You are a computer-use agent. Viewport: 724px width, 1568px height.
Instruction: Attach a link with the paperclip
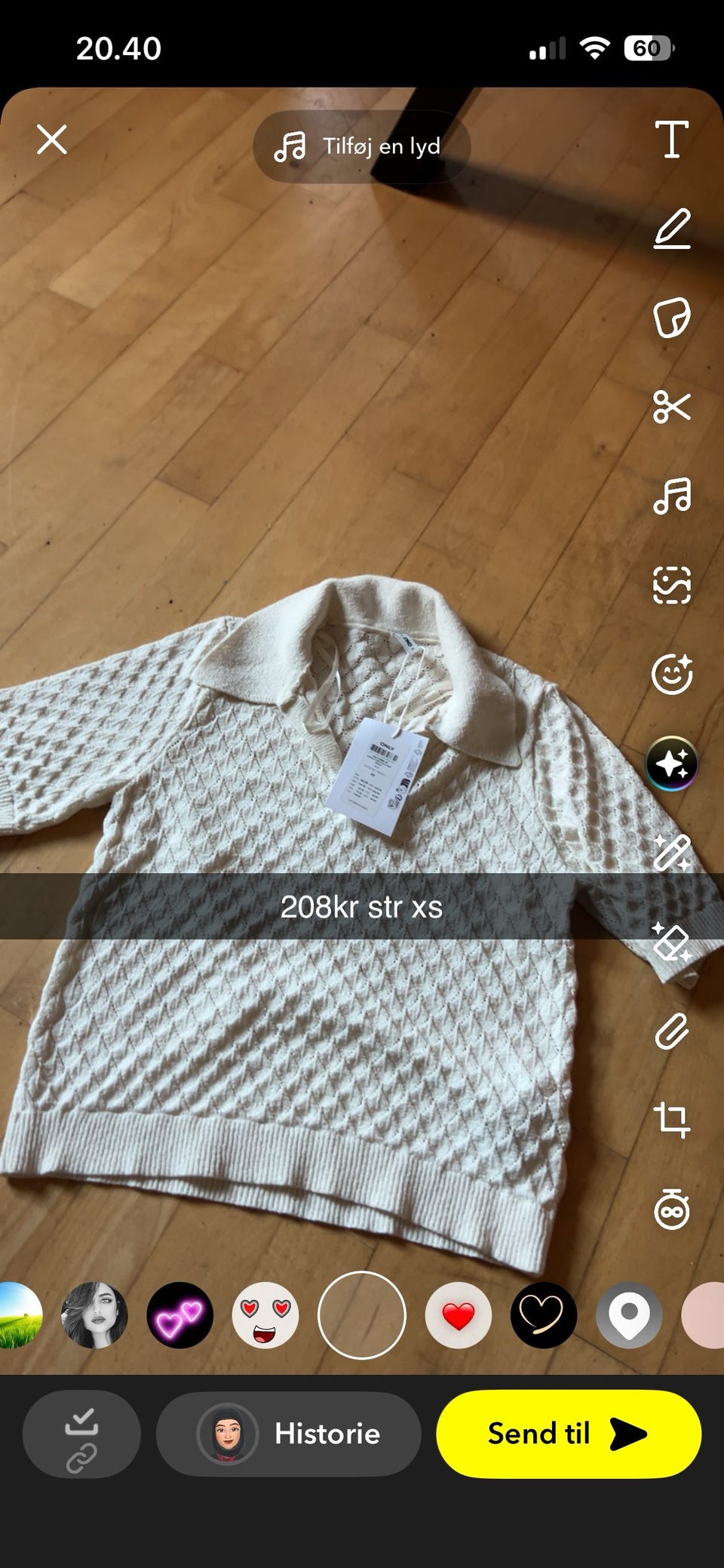click(672, 1030)
